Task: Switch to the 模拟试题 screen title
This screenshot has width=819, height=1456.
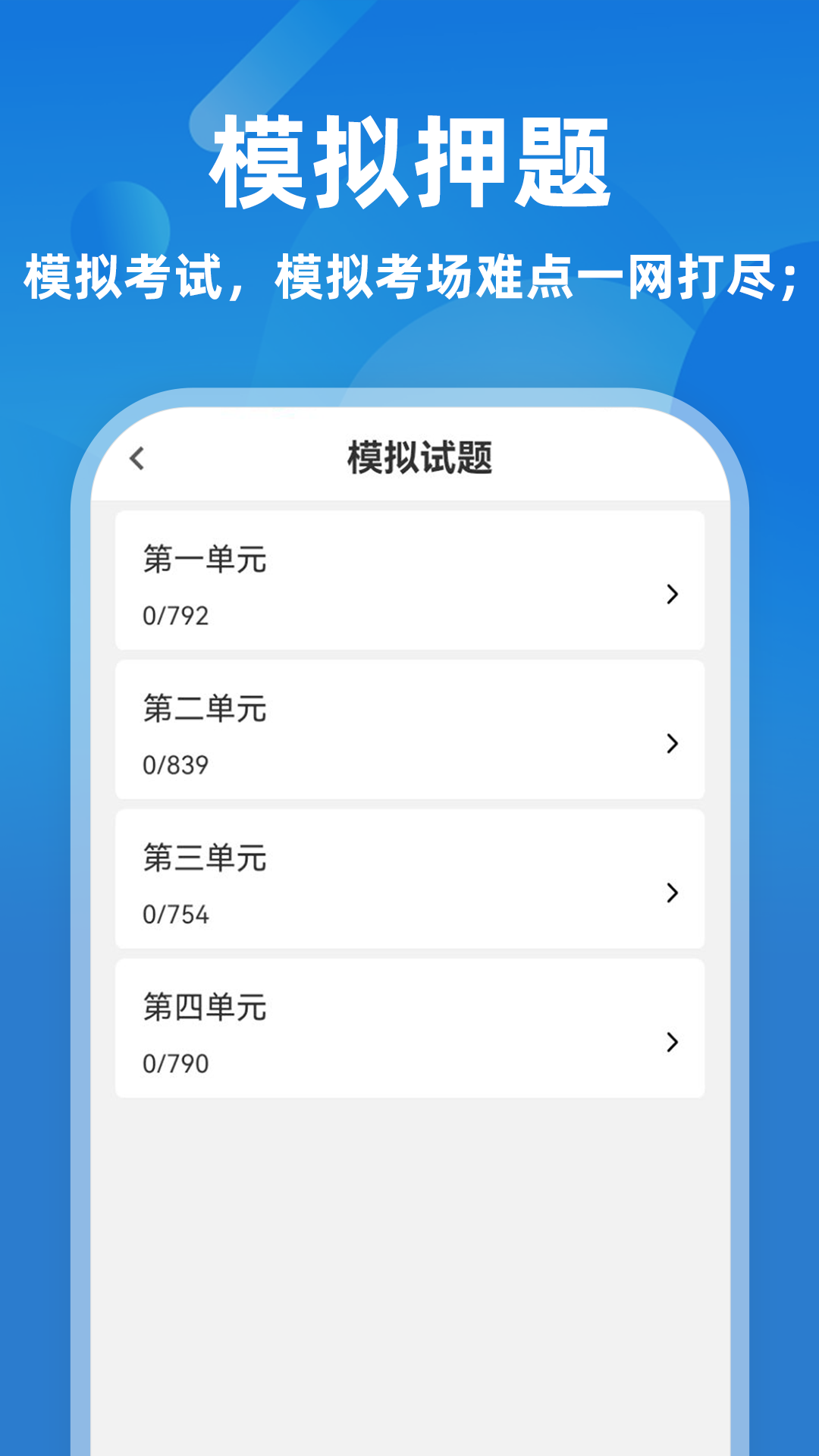Action: tap(420, 458)
